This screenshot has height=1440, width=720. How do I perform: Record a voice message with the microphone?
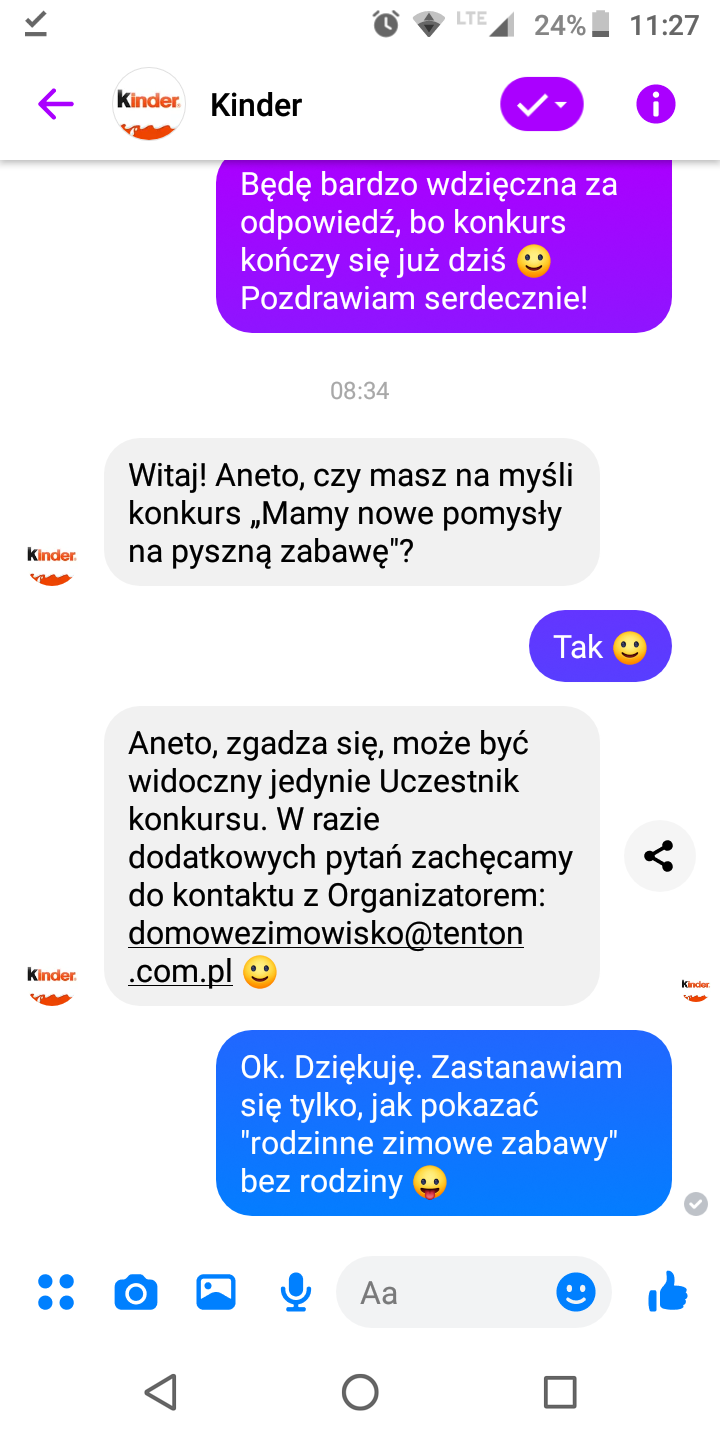coord(295,1292)
